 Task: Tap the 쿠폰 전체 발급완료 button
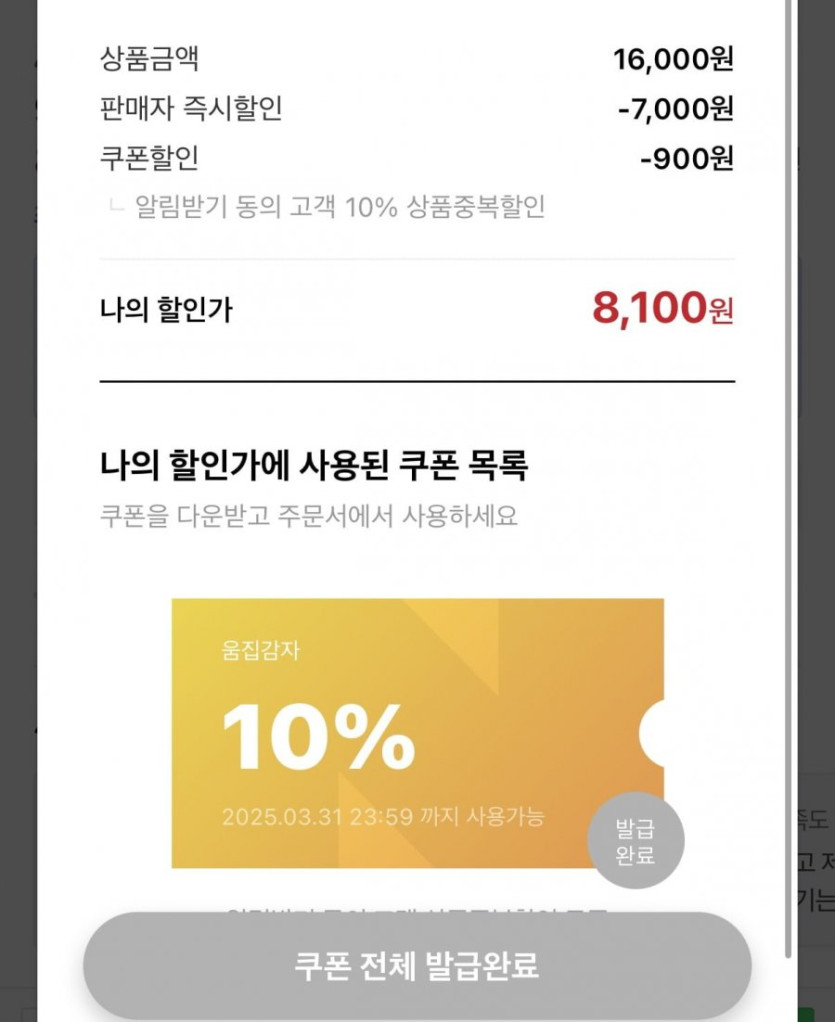pos(416,965)
